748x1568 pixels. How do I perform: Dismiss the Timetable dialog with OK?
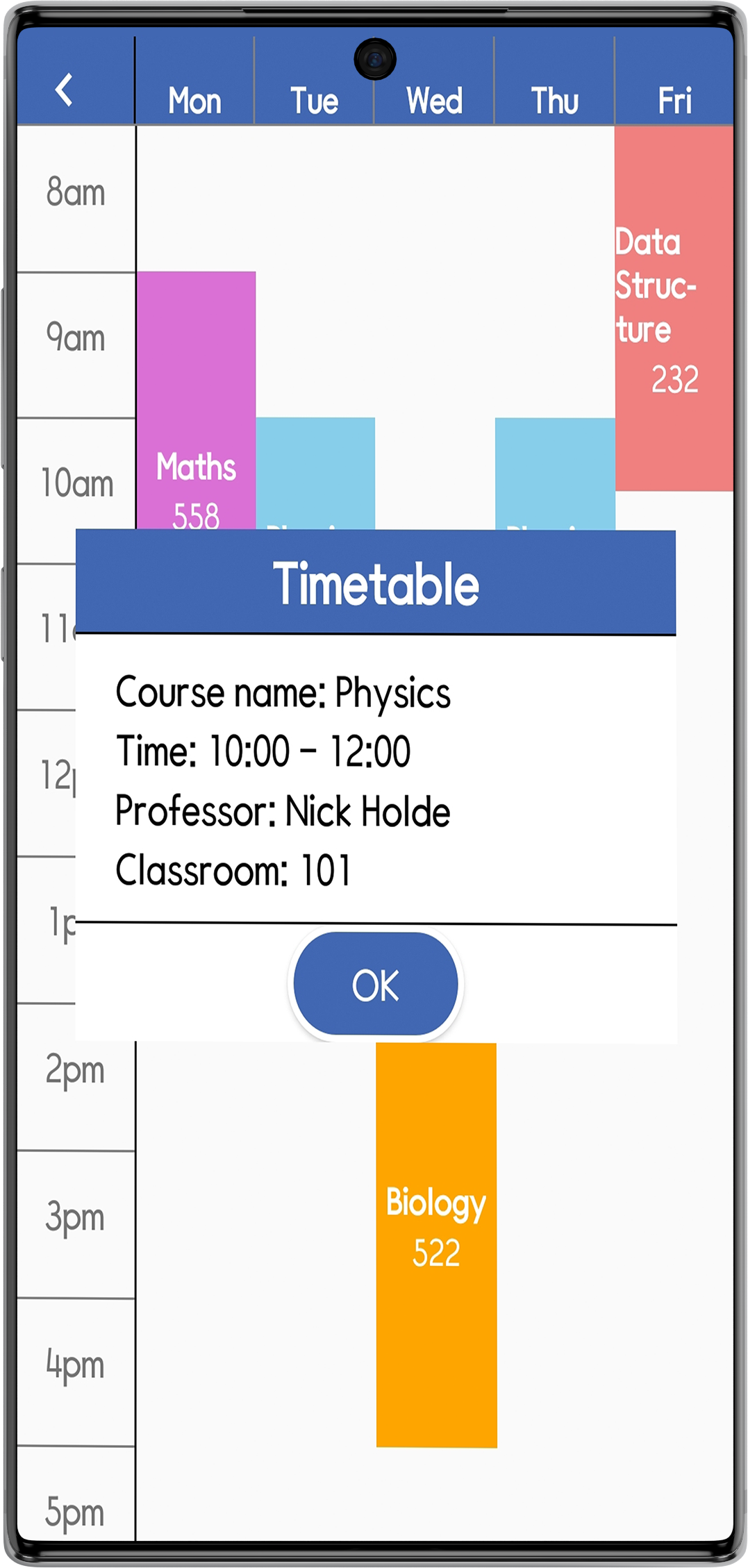click(x=375, y=983)
